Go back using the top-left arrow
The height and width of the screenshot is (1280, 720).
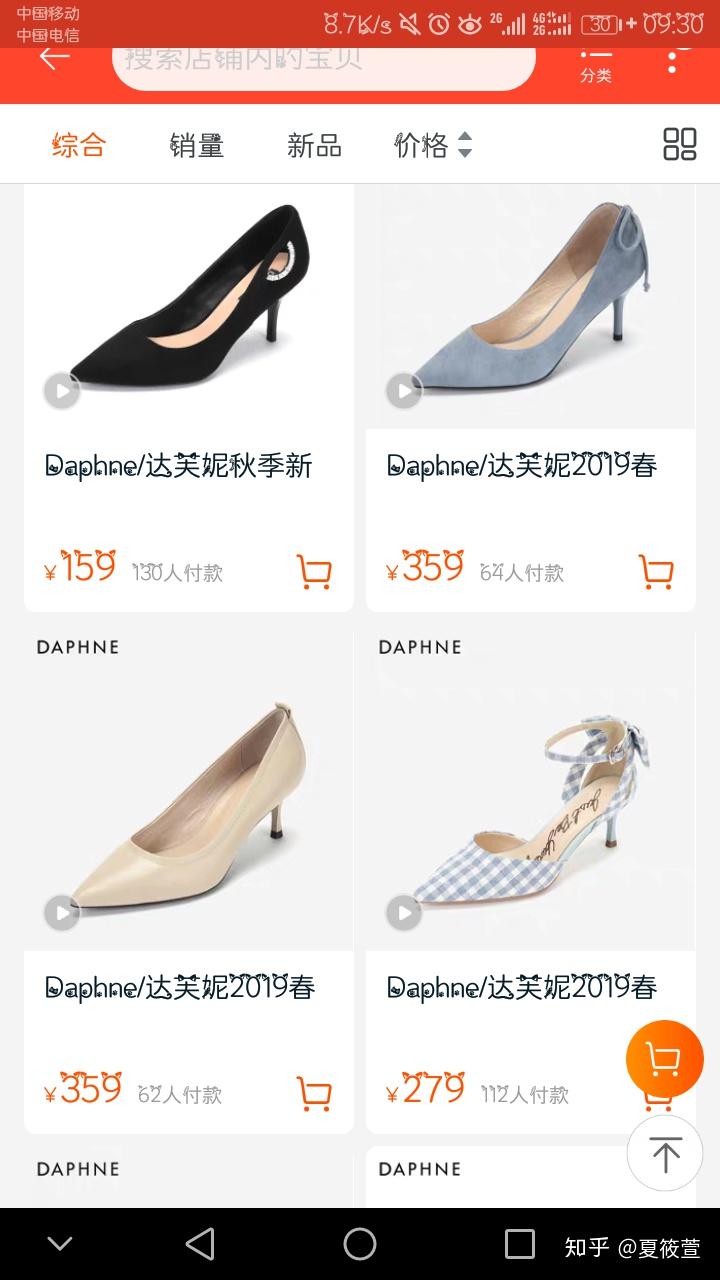[54, 58]
